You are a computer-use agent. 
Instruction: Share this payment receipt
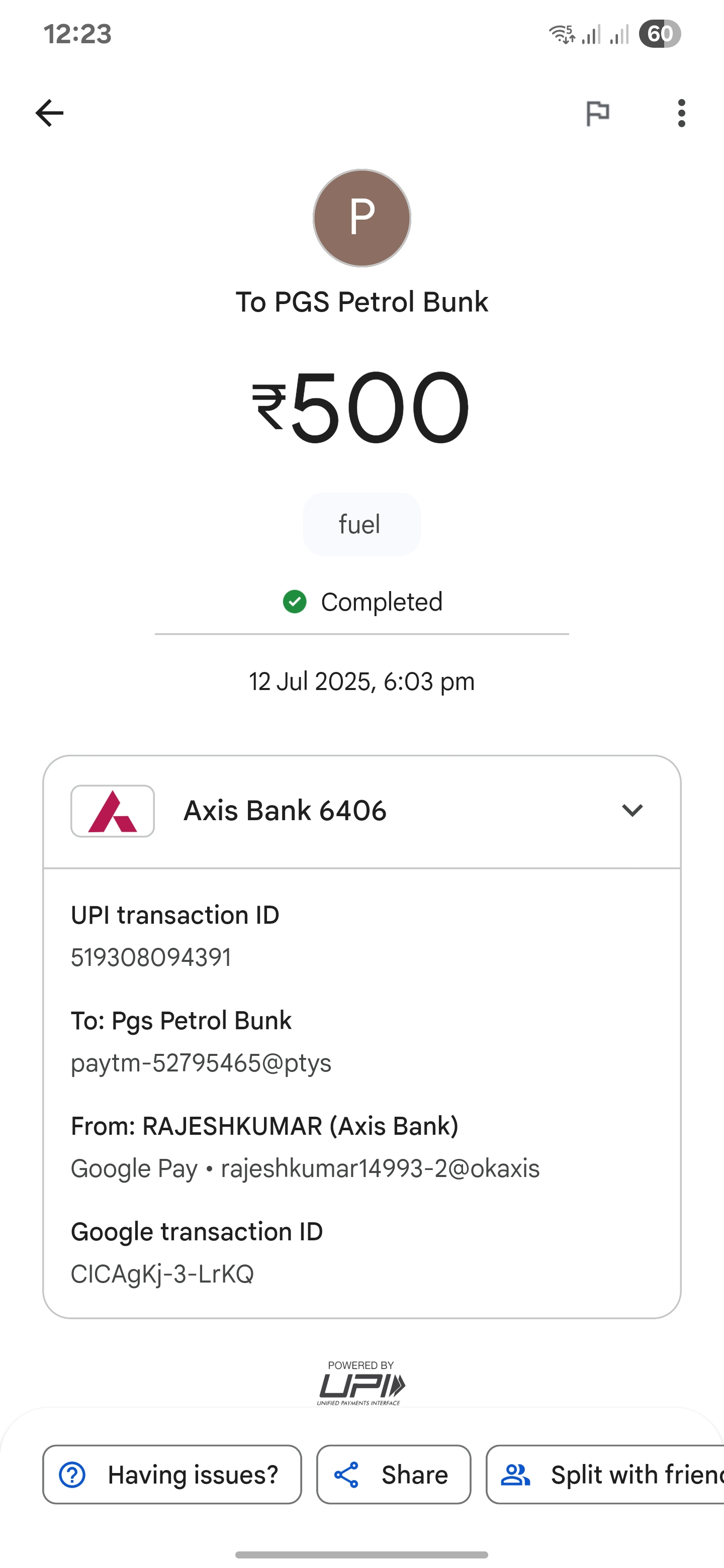393,1474
